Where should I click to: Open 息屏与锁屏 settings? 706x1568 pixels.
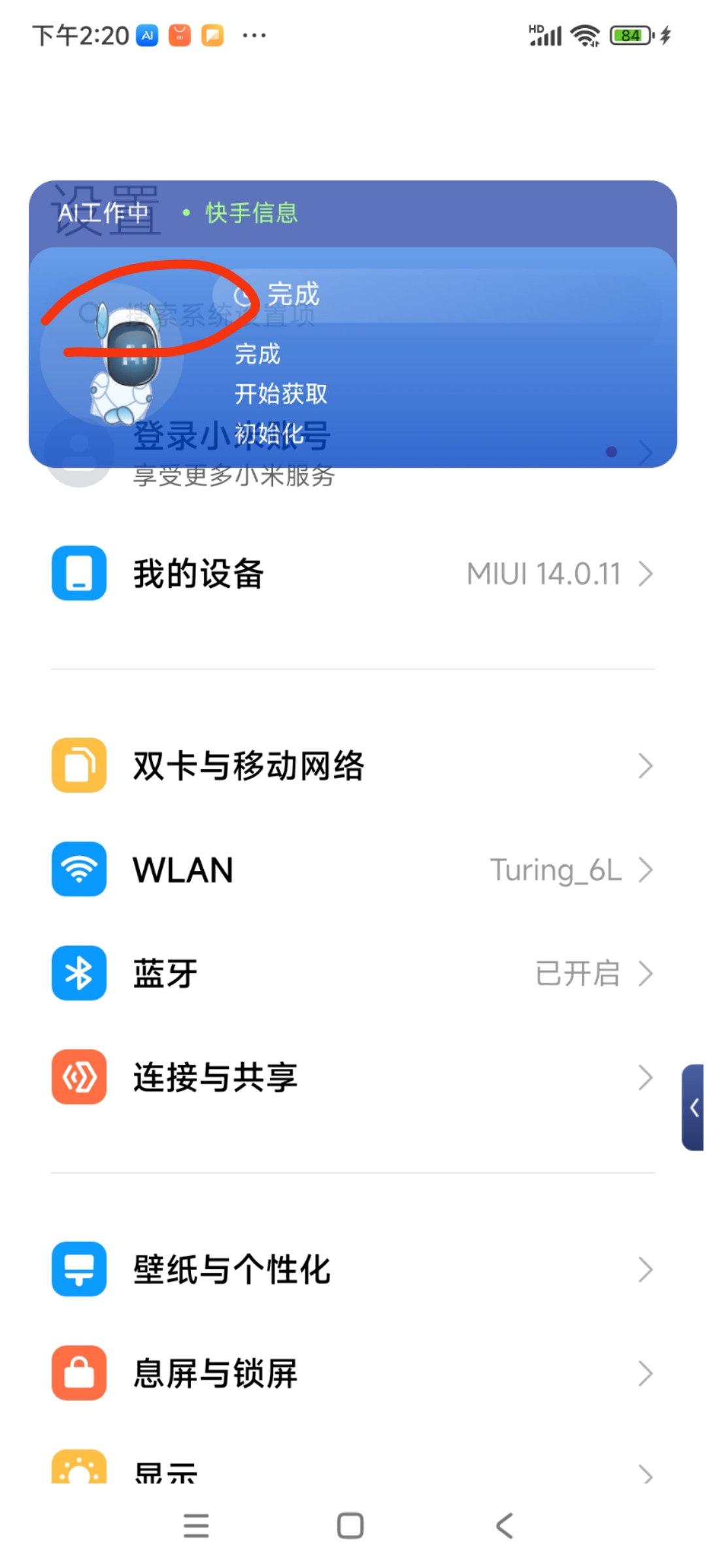click(353, 1373)
